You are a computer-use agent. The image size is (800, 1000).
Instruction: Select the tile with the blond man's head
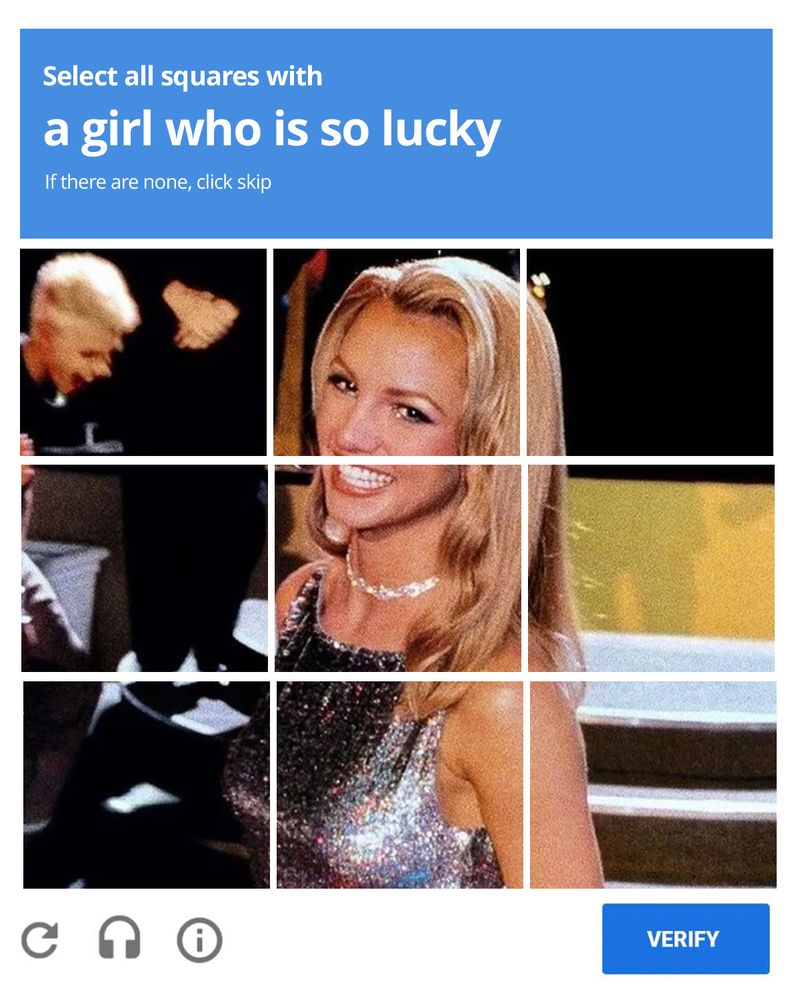[x=143, y=352]
